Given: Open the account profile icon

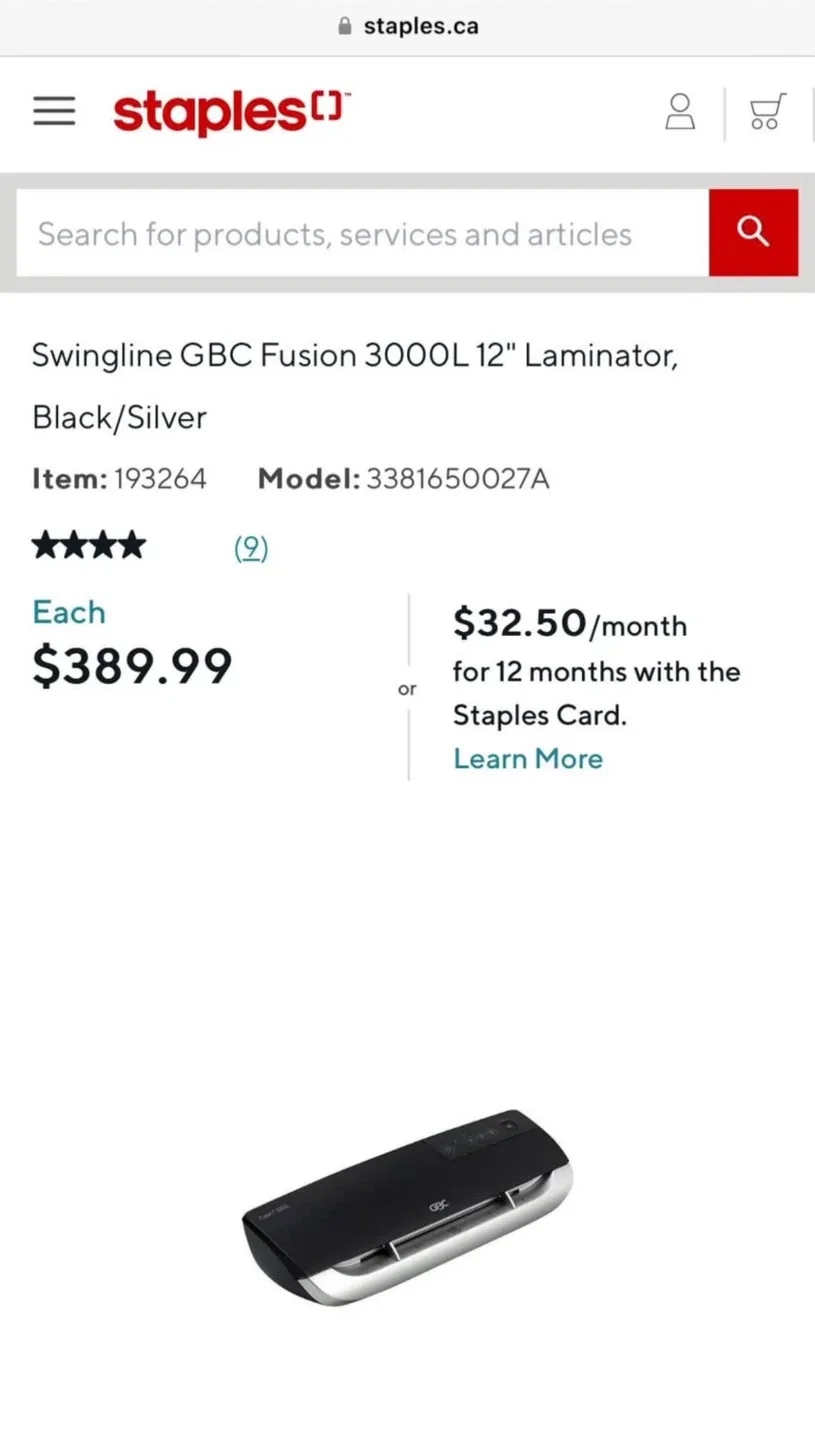Looking at the screenshot, I should [680, 112].
